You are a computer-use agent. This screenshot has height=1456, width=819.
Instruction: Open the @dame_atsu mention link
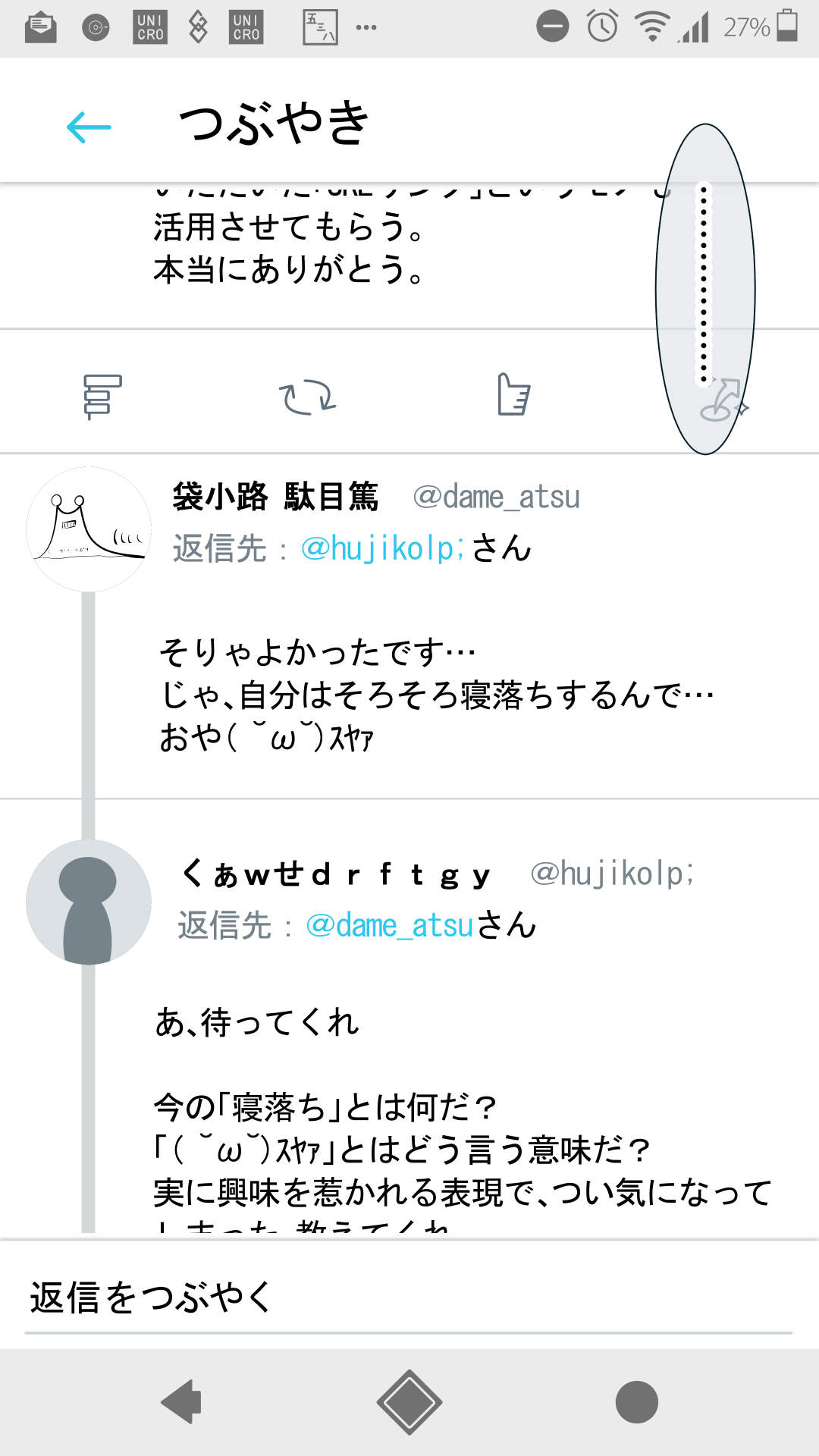pos(390,926)
